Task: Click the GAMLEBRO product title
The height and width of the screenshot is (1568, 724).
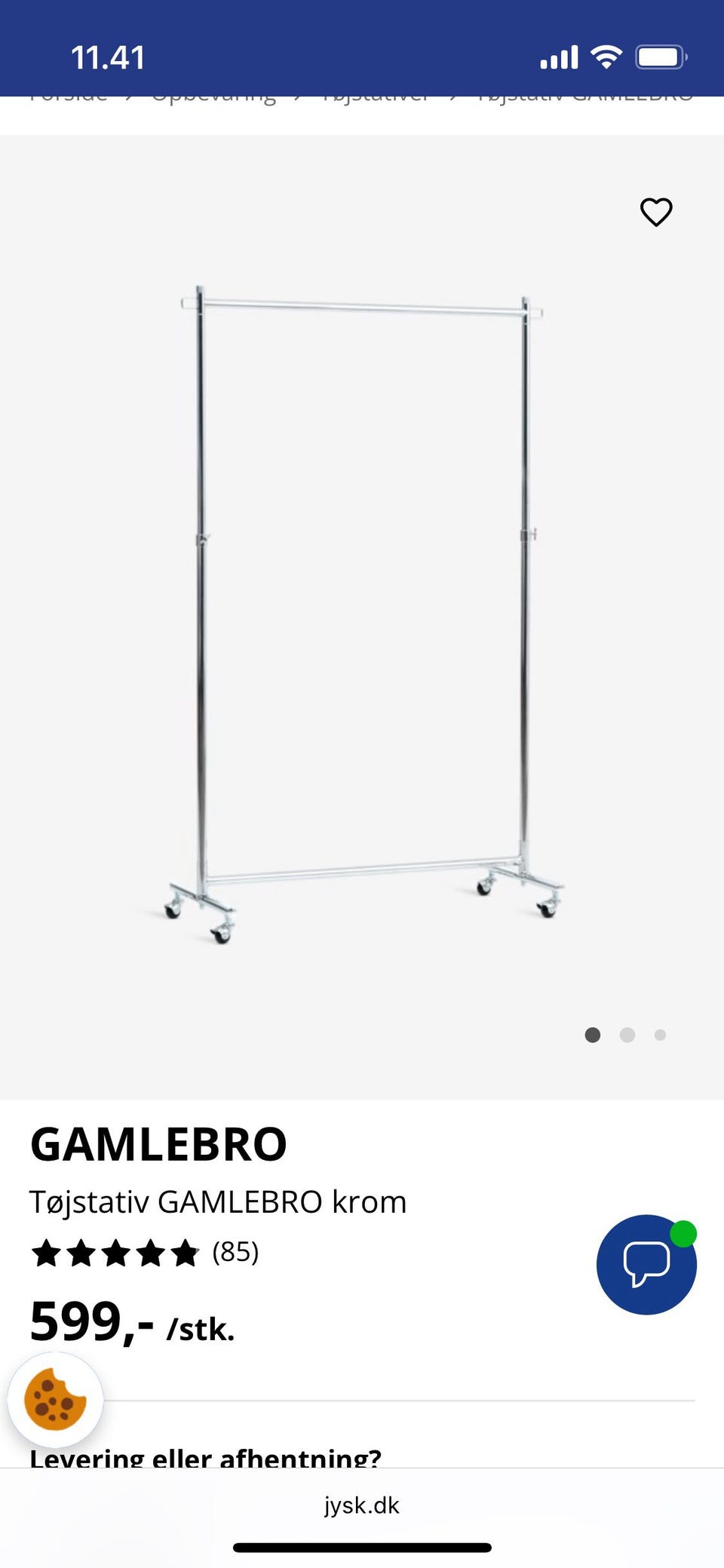Action: (x=158, y=1143)
